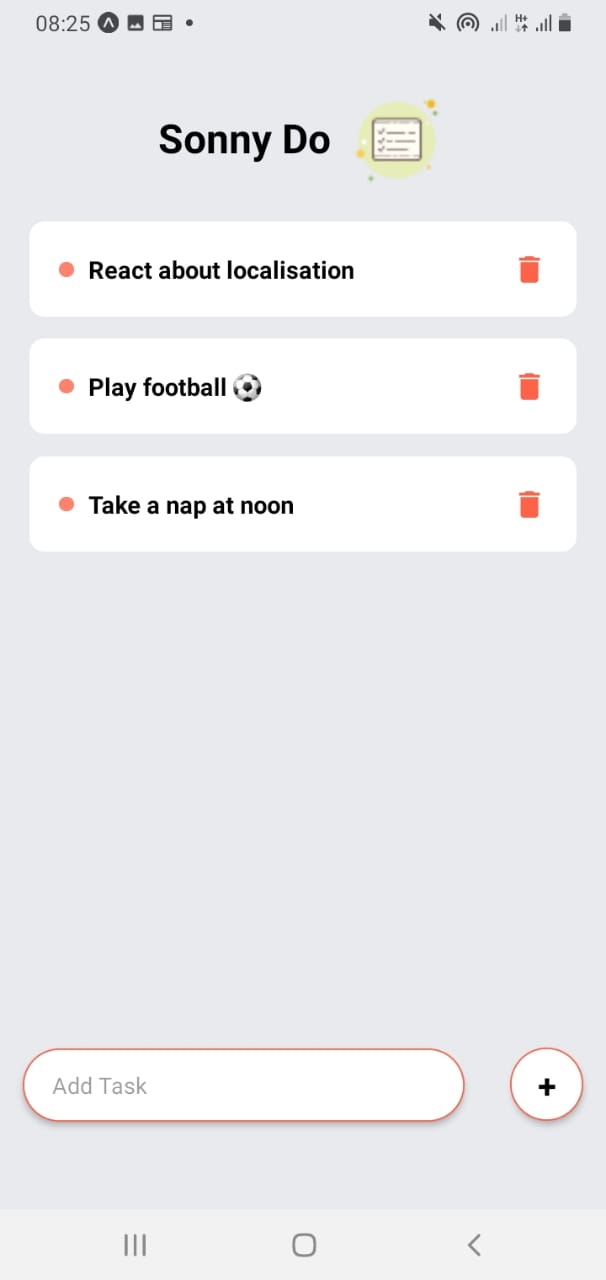
Task: Open the Take a nap at noon task
Action: (303, 504)
